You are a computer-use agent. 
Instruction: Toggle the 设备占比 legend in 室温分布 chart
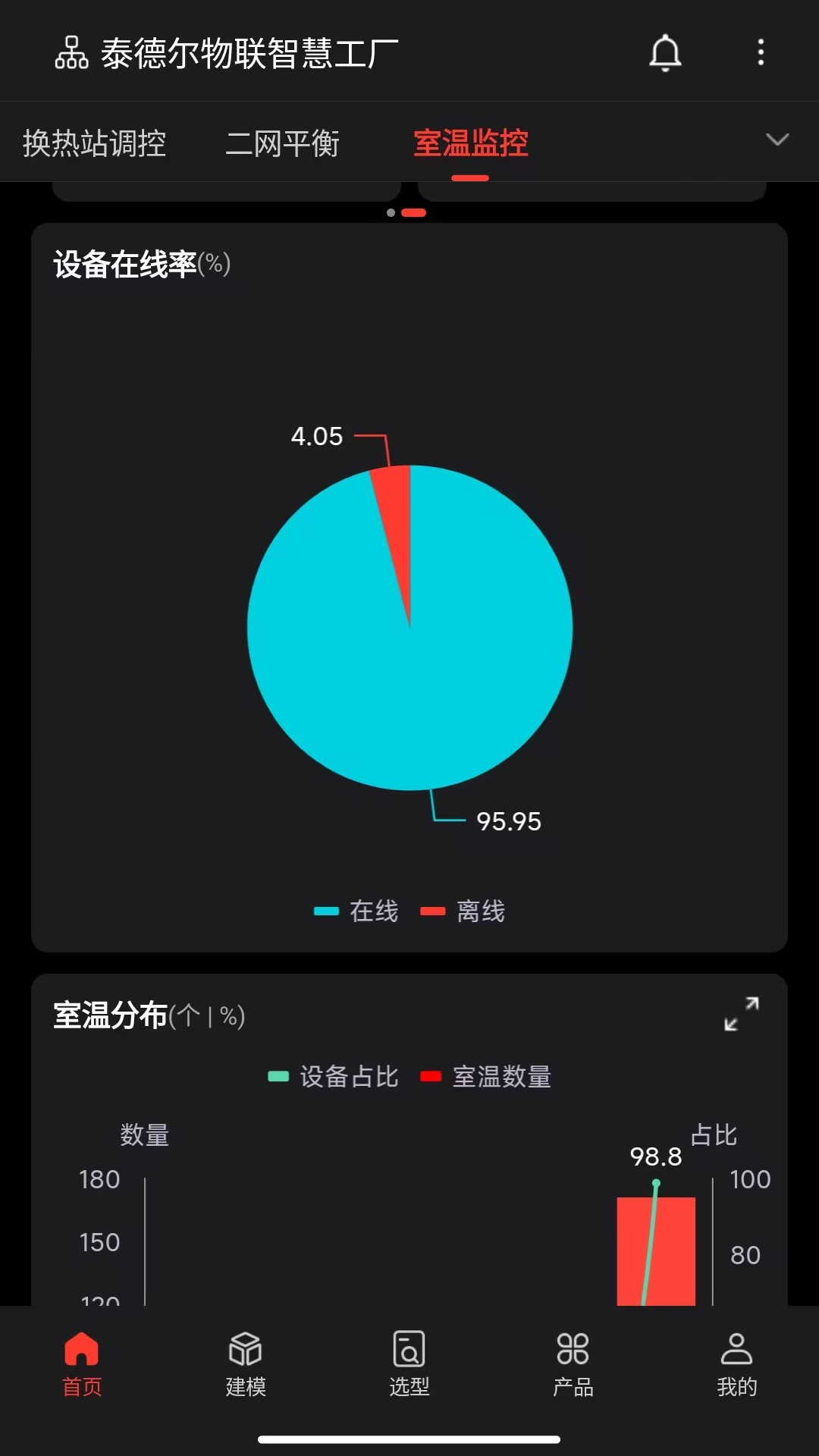334,1076
